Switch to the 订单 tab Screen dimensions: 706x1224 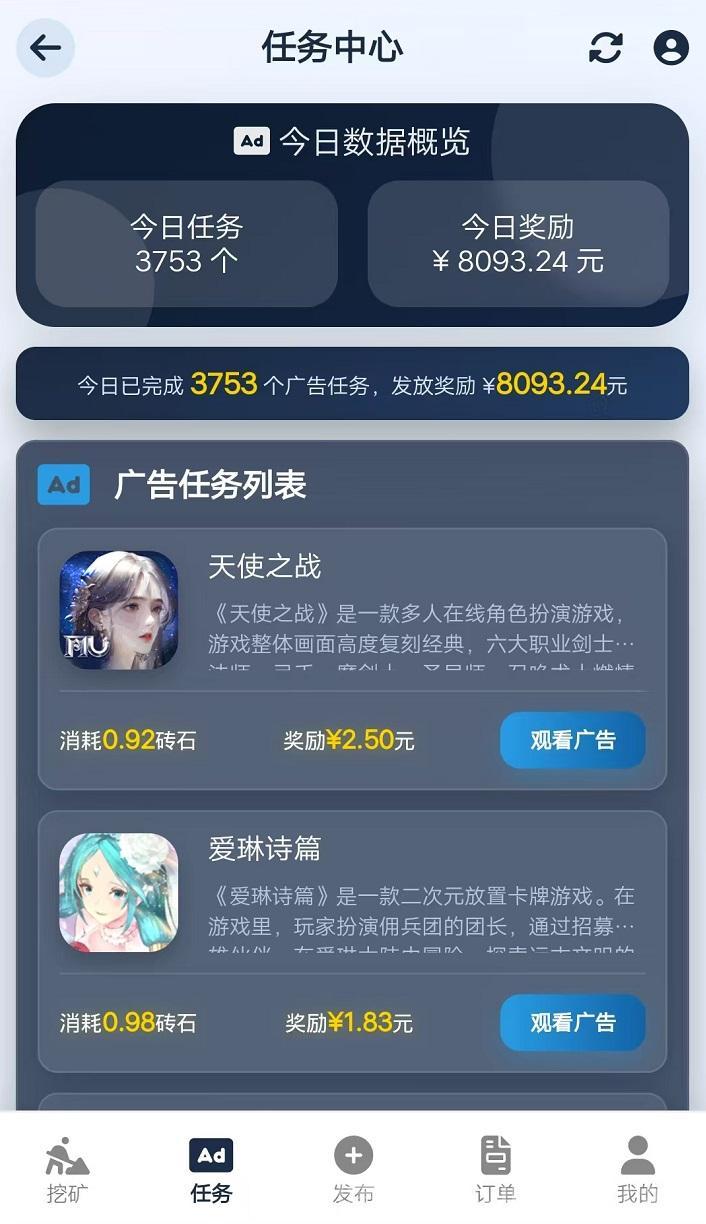pos(495,1169)
